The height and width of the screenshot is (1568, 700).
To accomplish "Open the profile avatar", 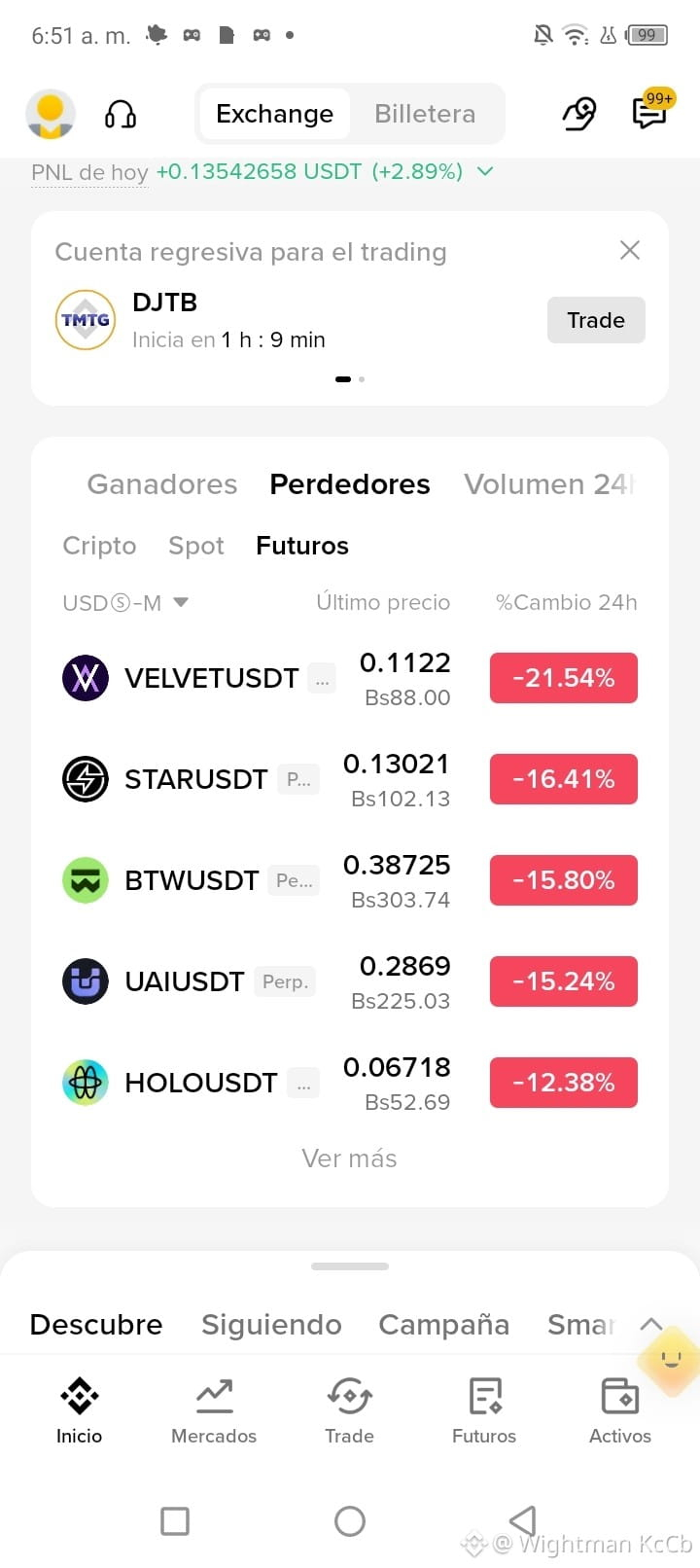I will [x=51, y=114].
